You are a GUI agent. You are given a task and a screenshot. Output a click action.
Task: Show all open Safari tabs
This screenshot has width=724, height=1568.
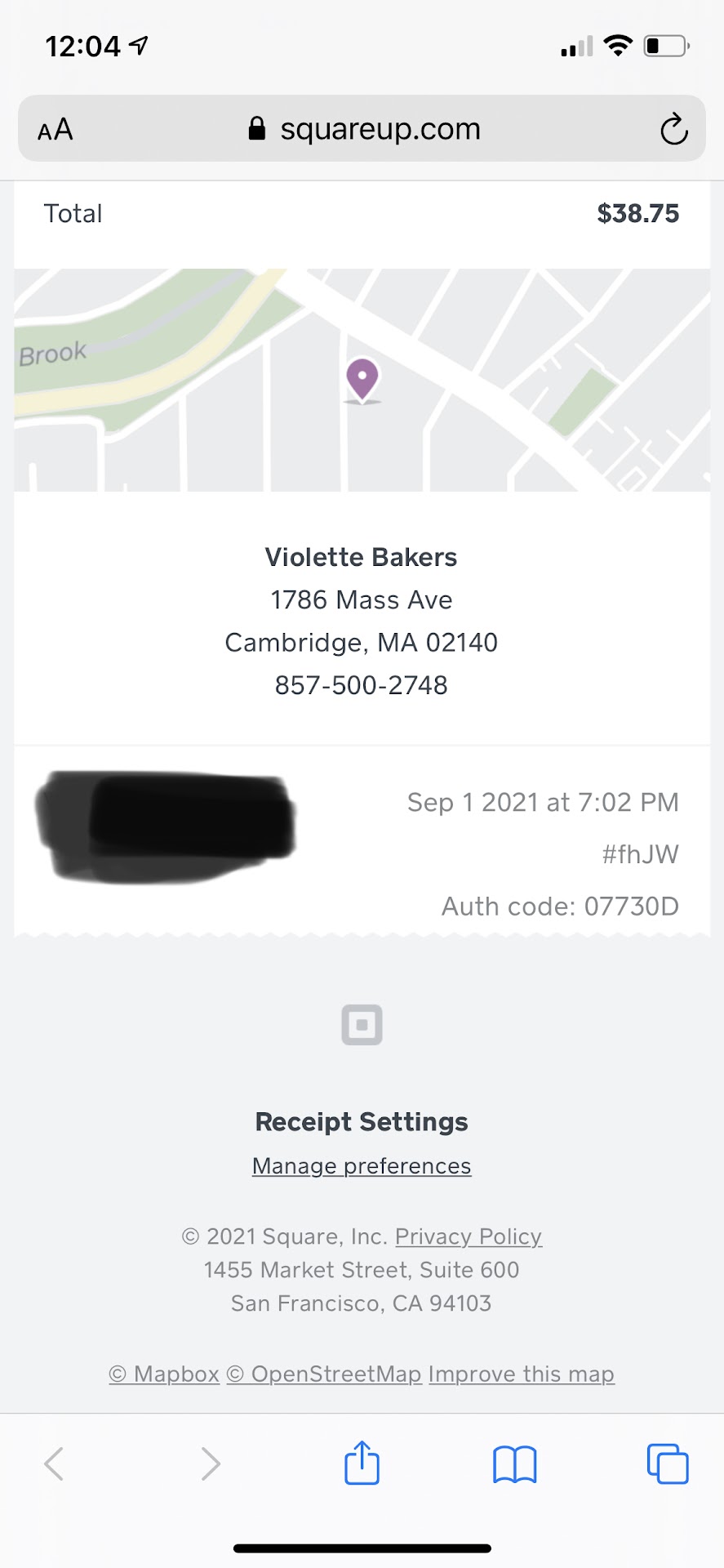pos(667,1463)
